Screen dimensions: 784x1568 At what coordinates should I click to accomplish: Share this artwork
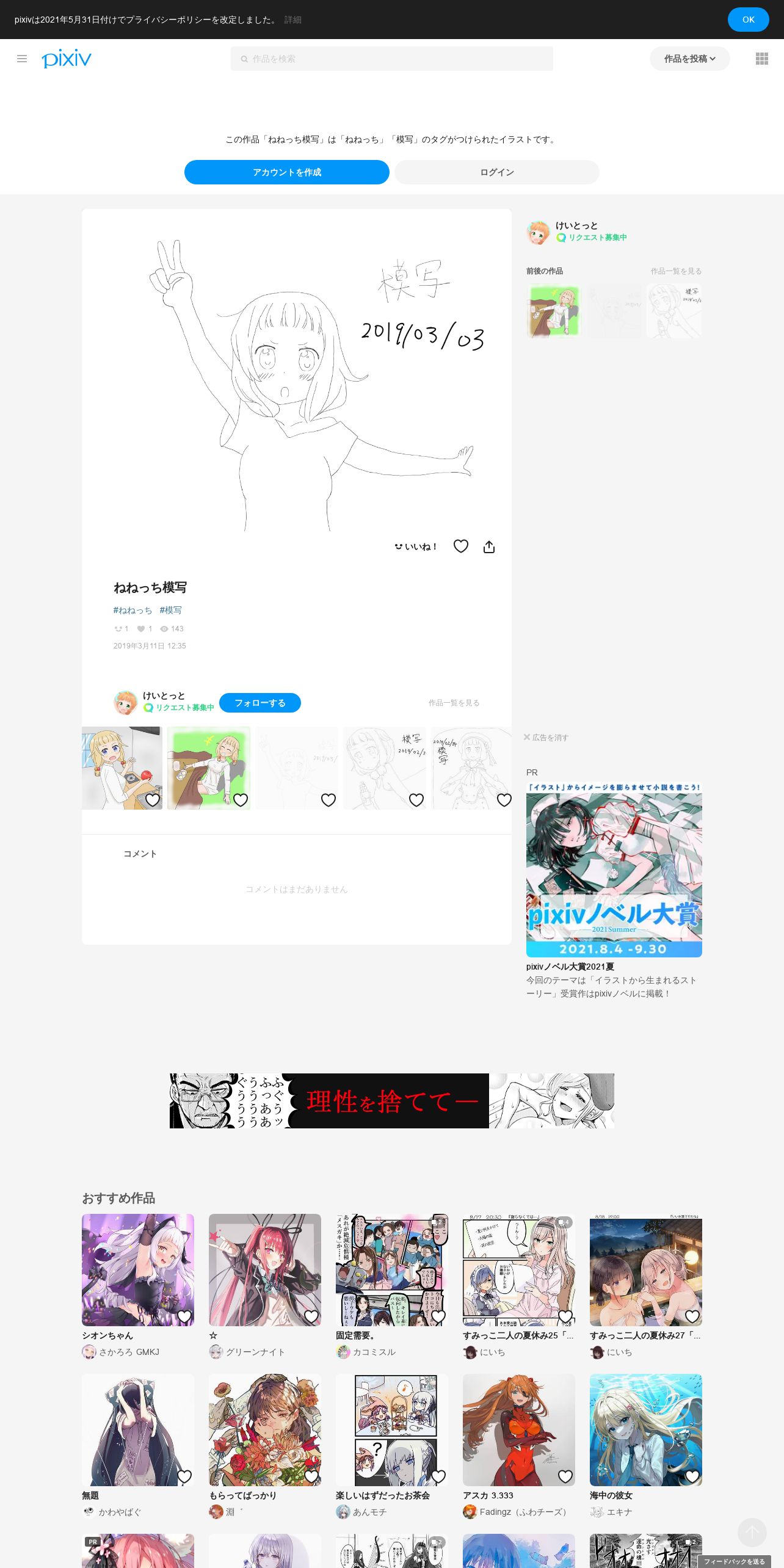[489, 546]
